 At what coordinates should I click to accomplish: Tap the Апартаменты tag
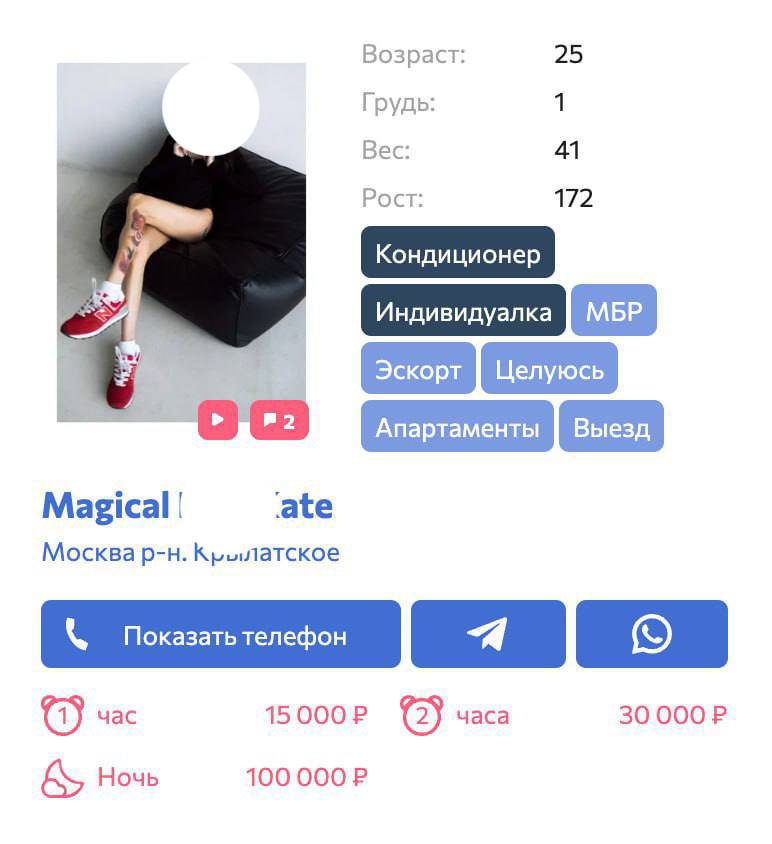click(457, 428)
